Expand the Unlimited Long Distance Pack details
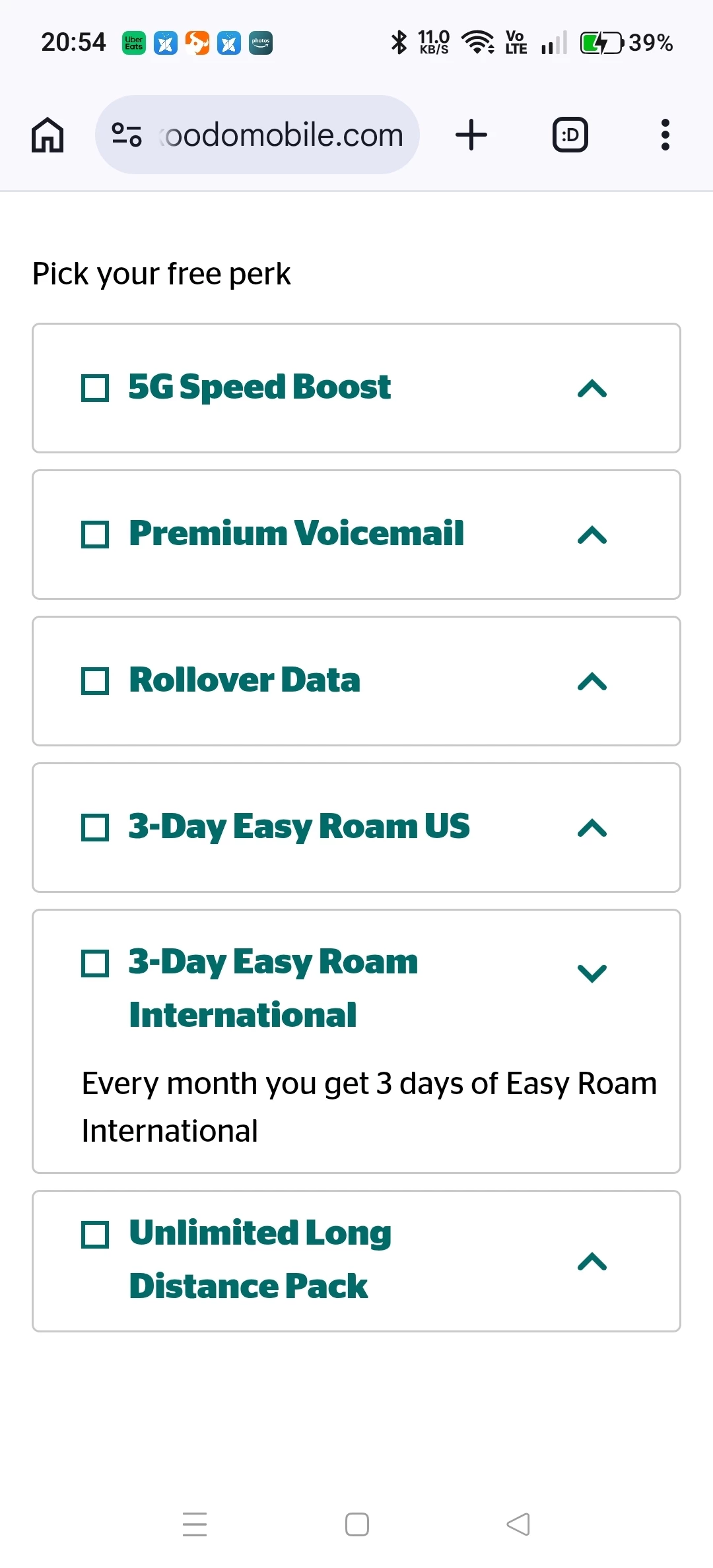The image size is (713, 1568). pyautogui.click(x=592, y=1262)
